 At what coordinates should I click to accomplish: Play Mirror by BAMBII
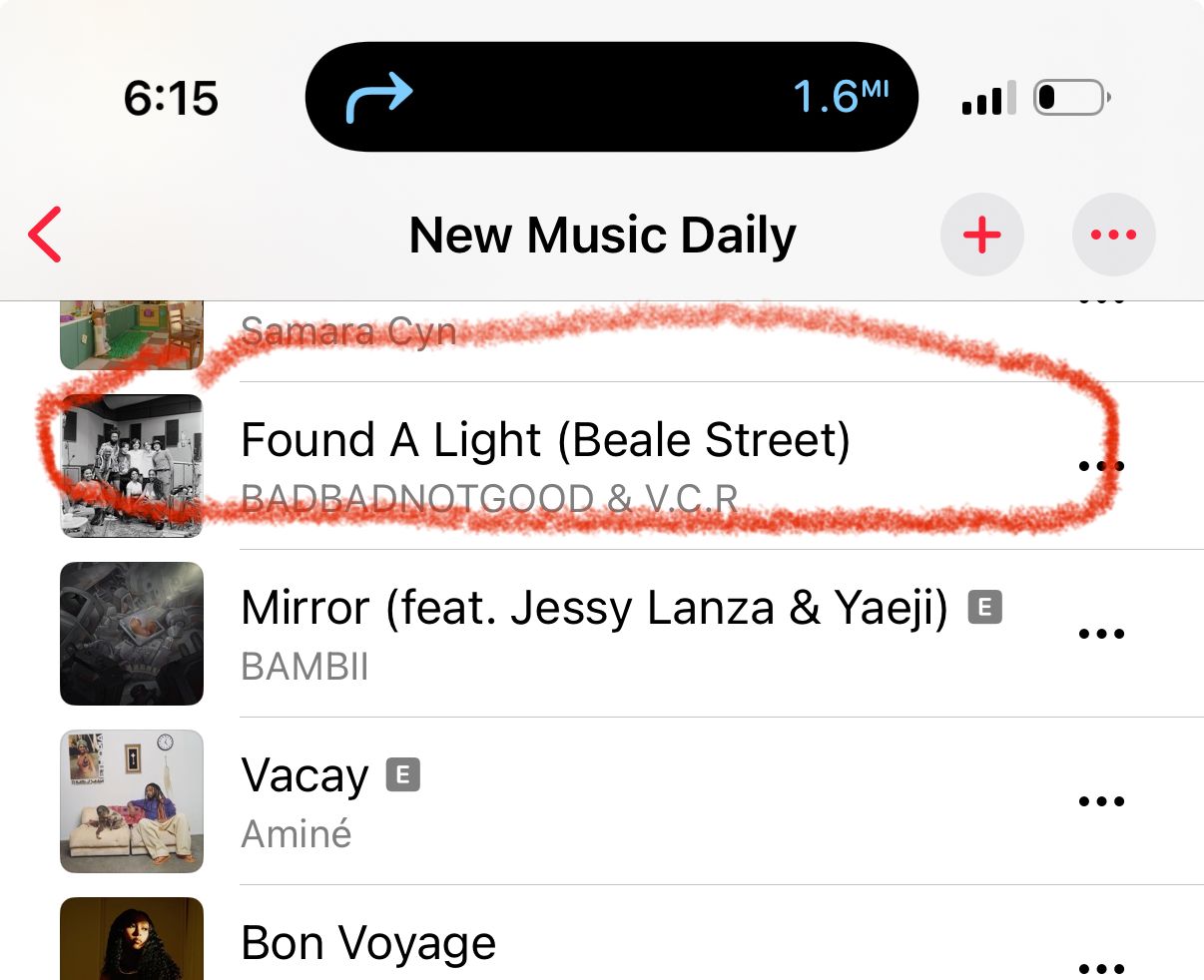point(594,609)
